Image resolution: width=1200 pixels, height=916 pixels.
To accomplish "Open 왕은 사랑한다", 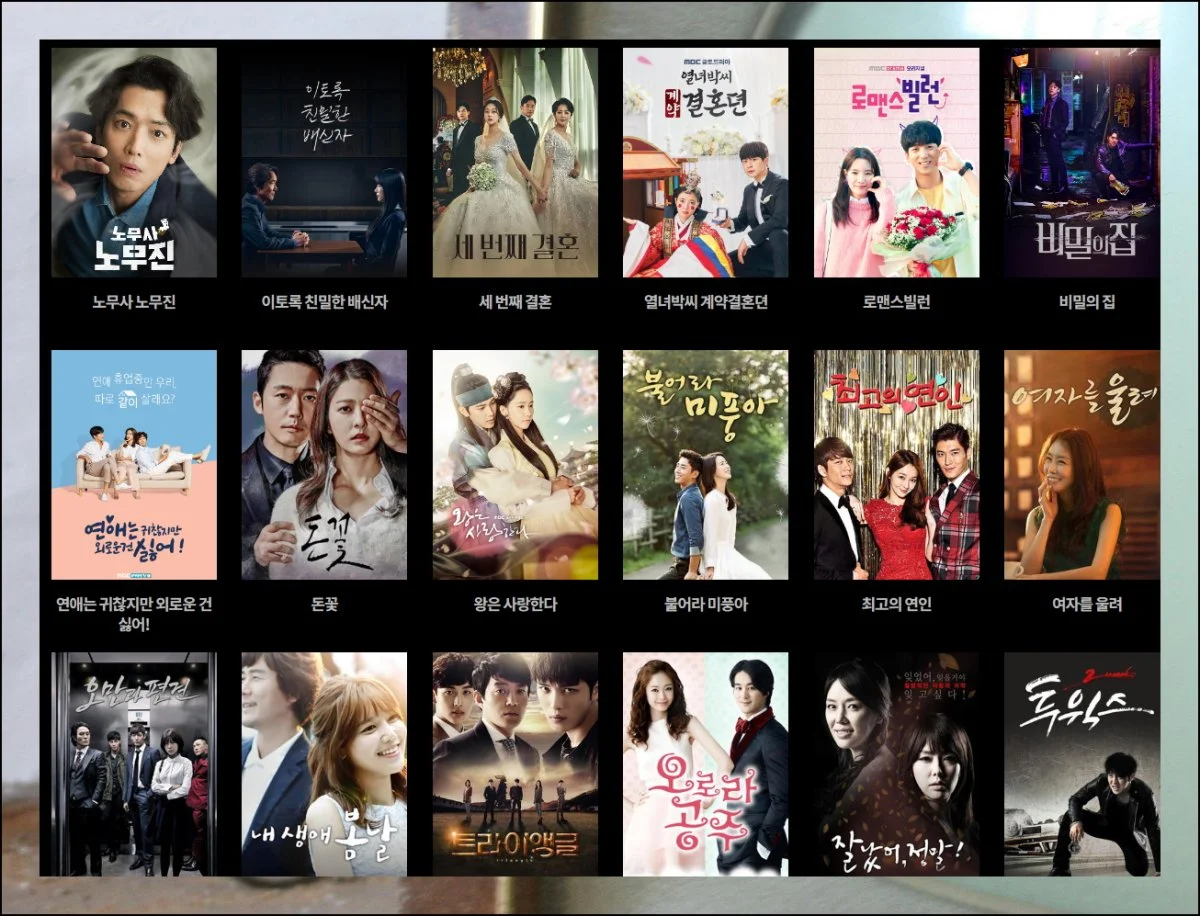I will click(x=515, y=465).
